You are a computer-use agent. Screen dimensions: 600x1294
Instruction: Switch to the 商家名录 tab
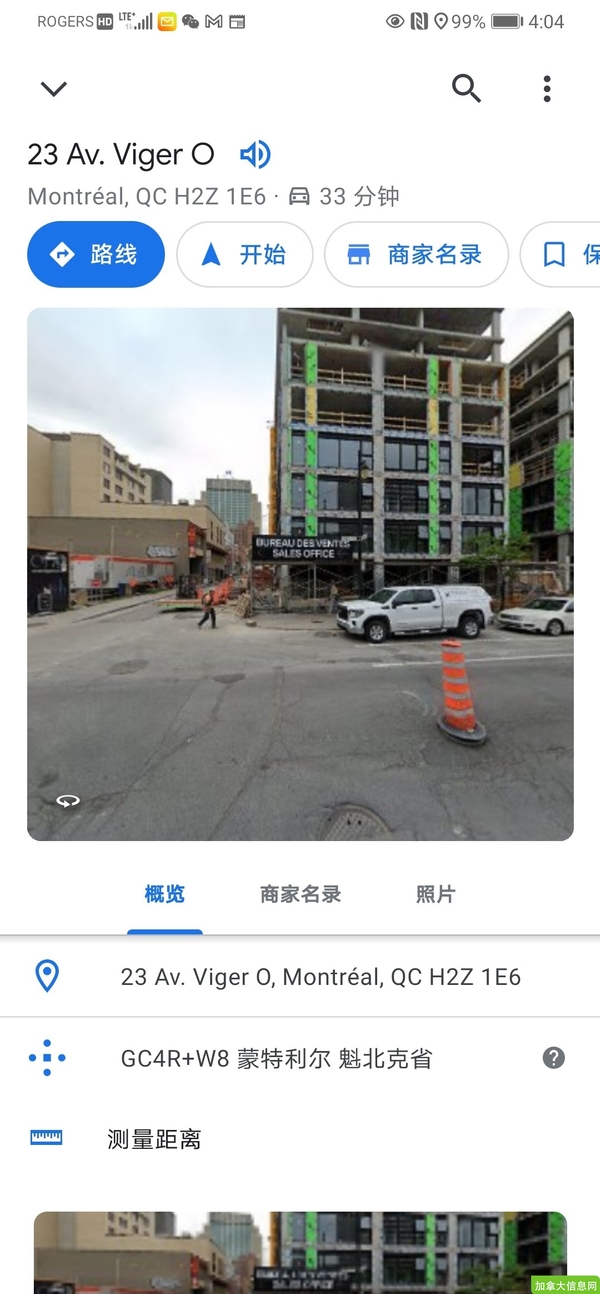pos(300,894)
